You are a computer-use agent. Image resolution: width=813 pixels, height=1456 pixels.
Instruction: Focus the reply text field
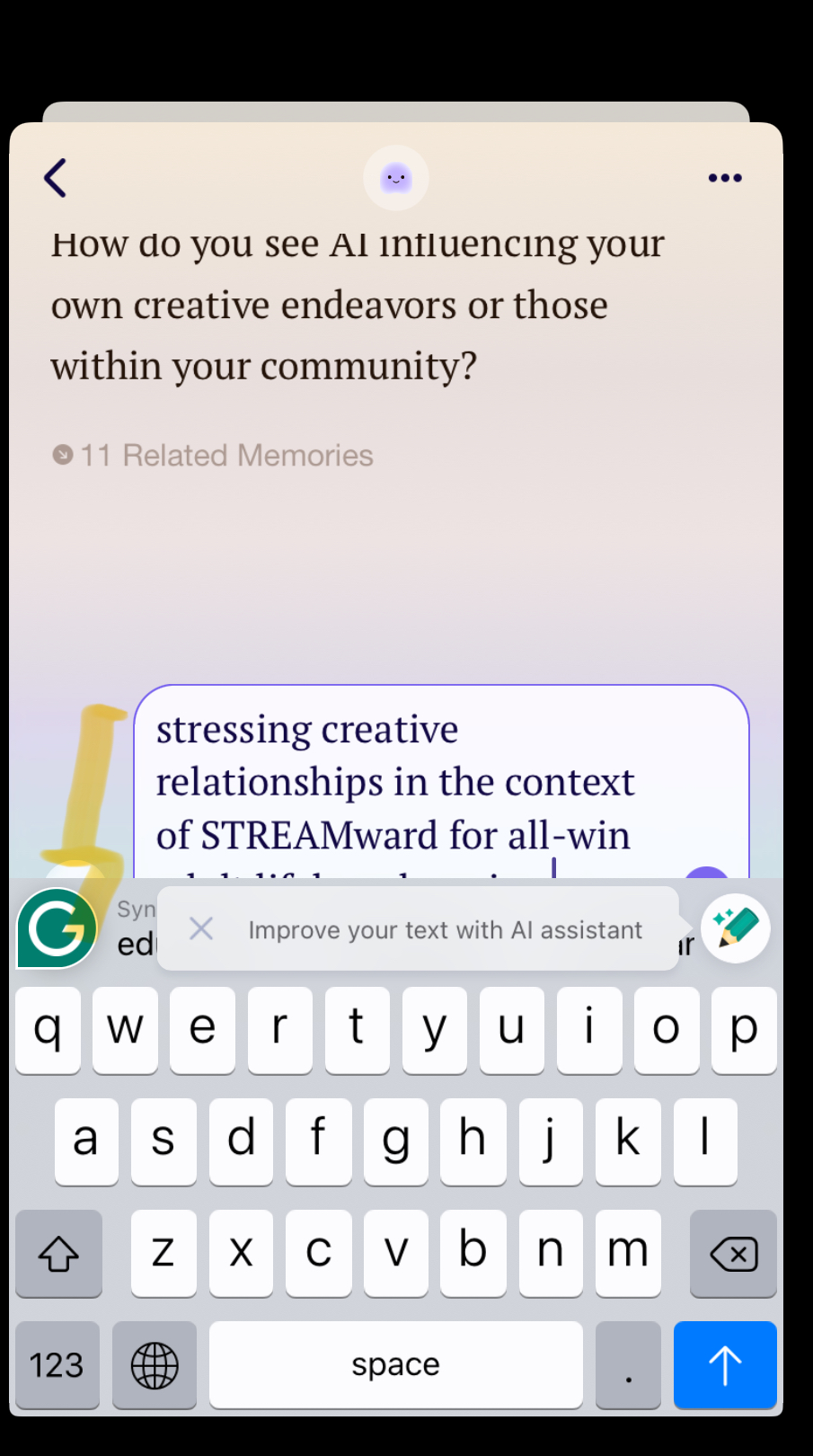tap(440, 782)
